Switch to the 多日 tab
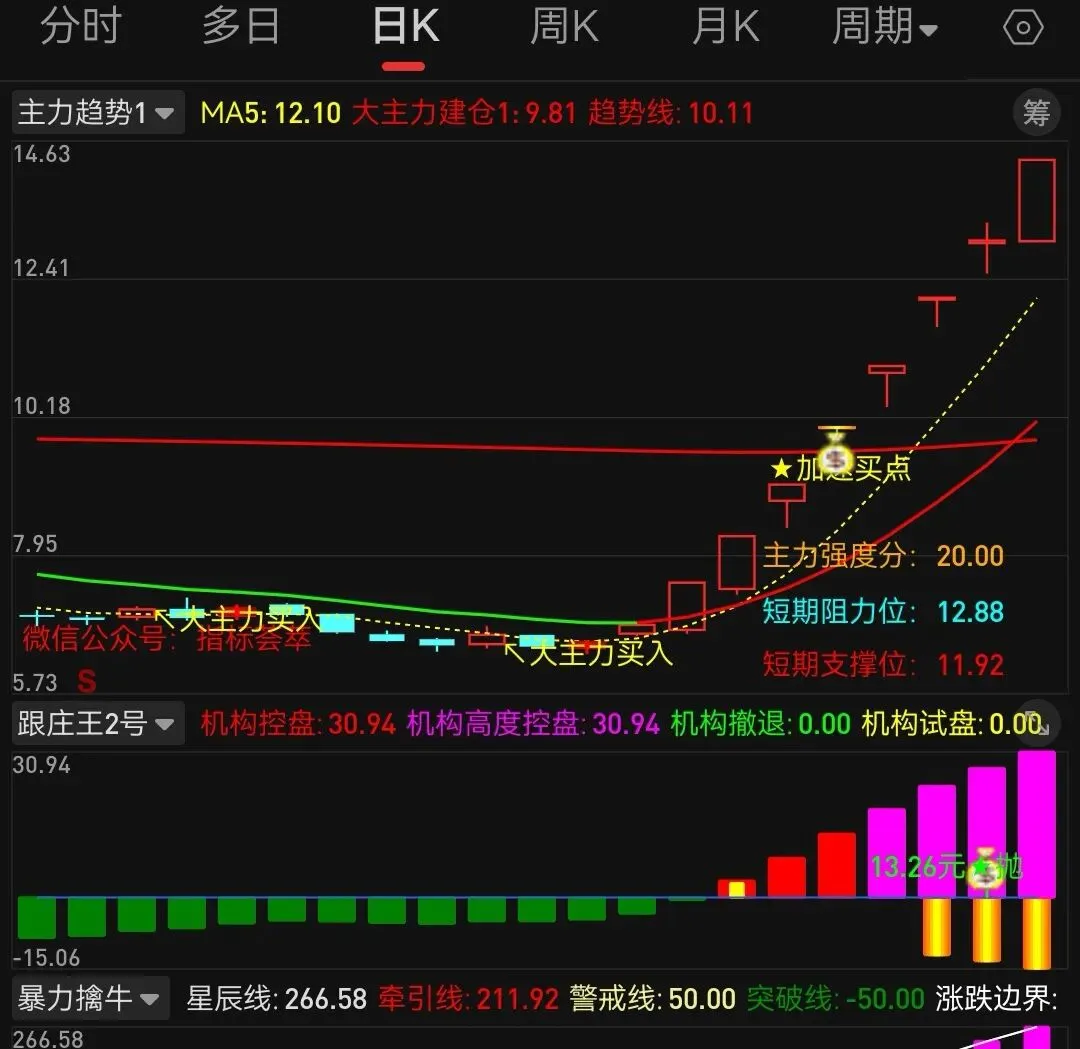1080x1049 pixels. (241, 26)
